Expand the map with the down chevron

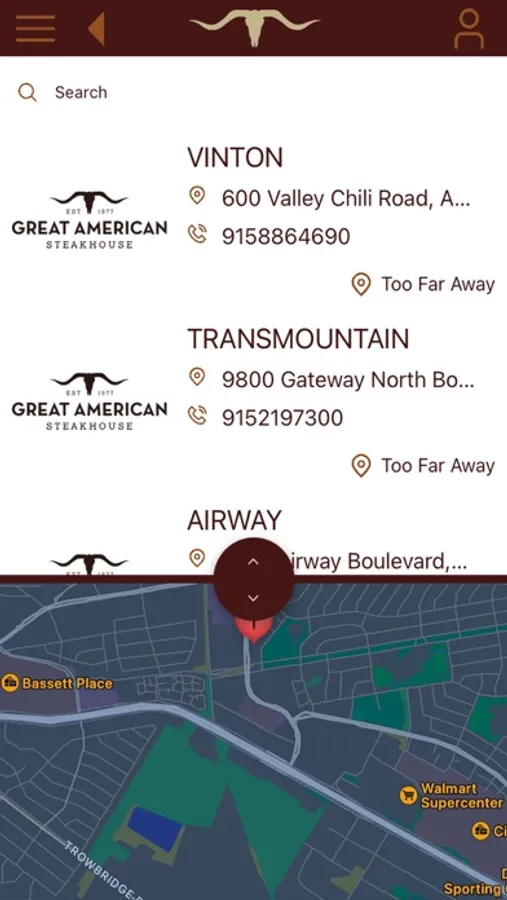(253, 598)
